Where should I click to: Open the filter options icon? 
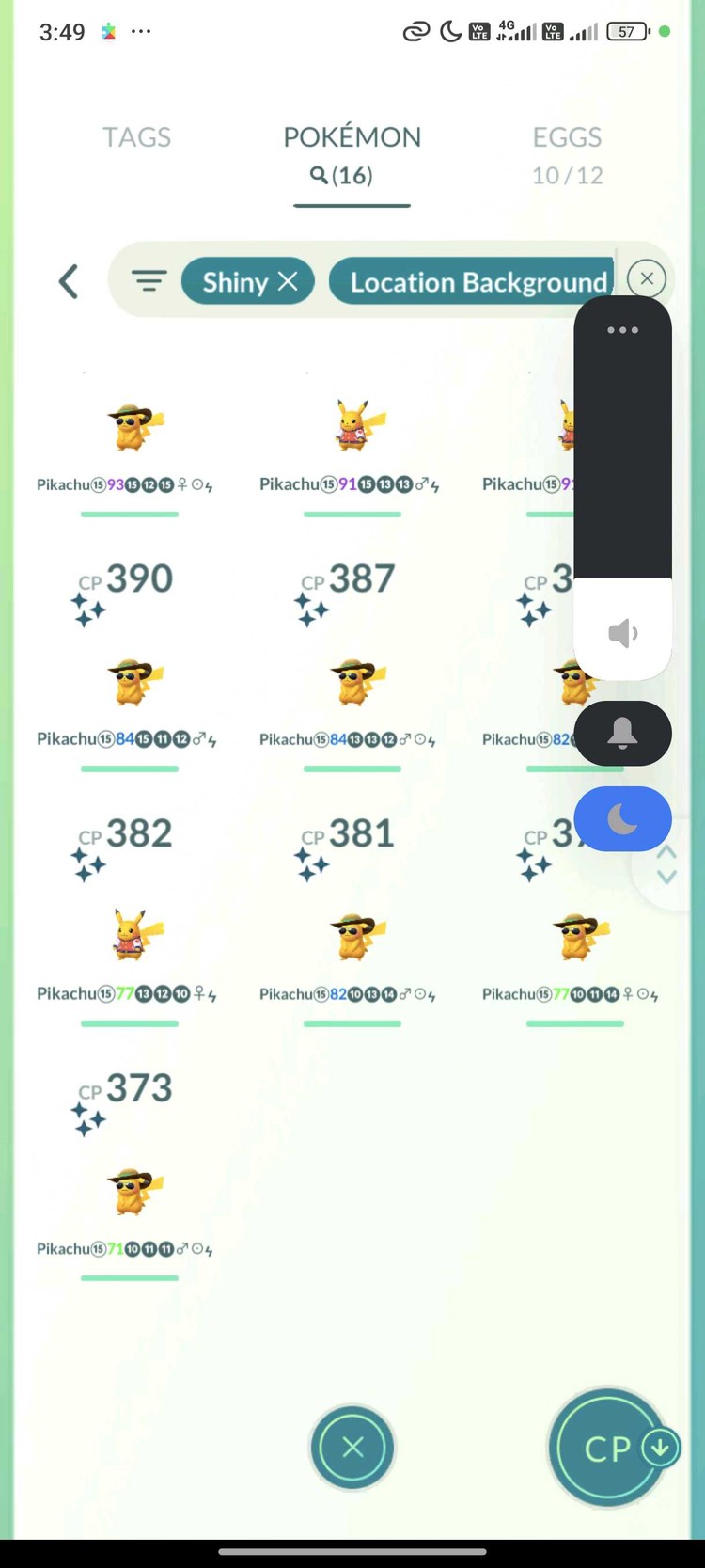pyautogui.click(x=149, y=281)
